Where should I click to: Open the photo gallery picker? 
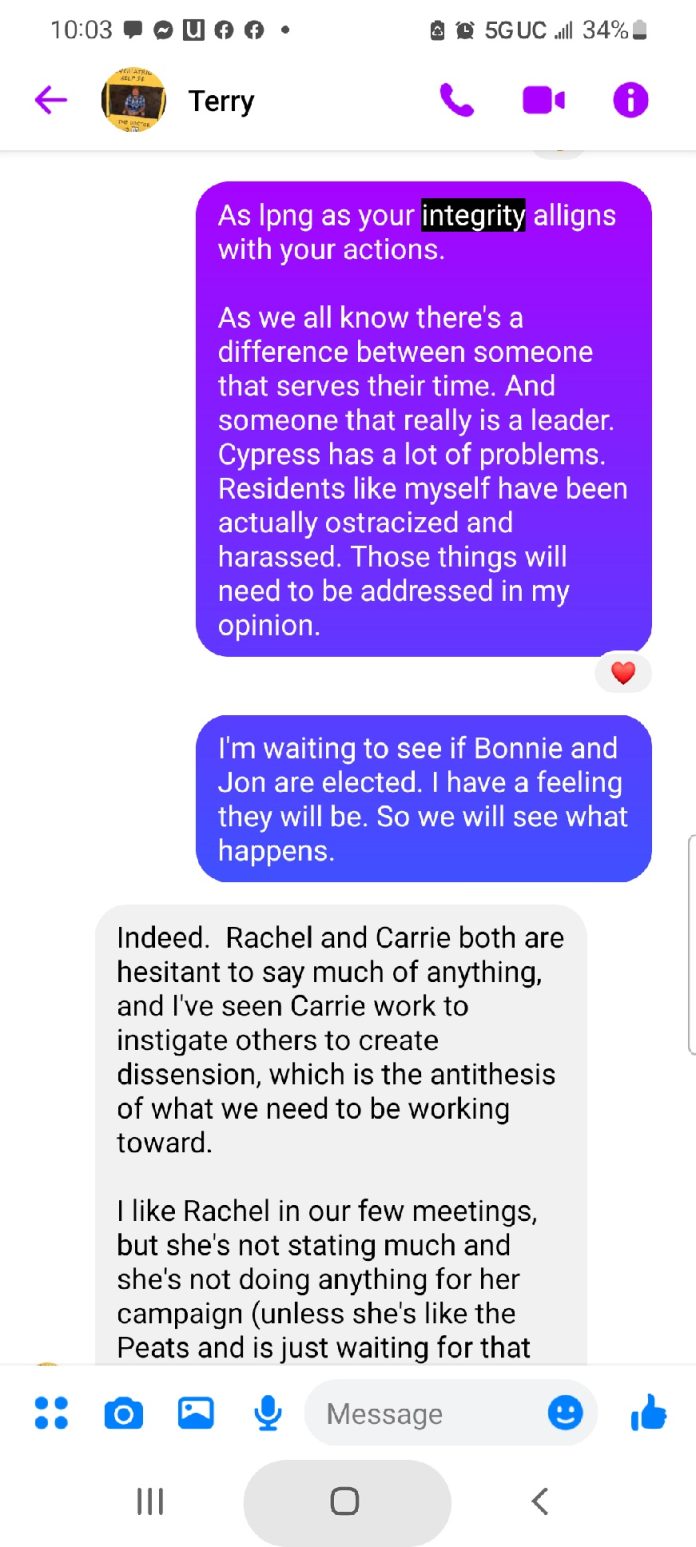(196, 1413)
